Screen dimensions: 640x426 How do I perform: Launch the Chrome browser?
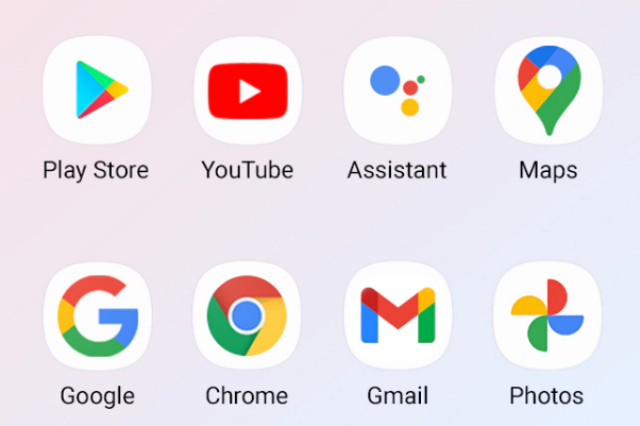247,316
